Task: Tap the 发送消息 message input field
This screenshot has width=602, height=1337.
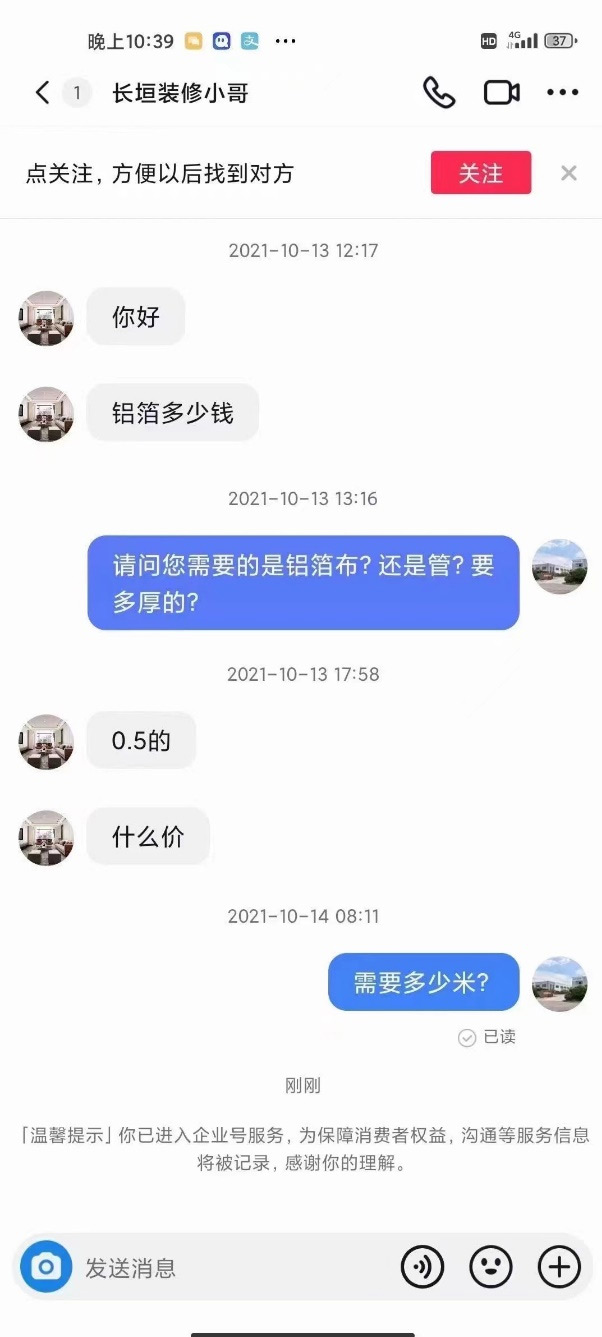Action: click(230, 1268)
